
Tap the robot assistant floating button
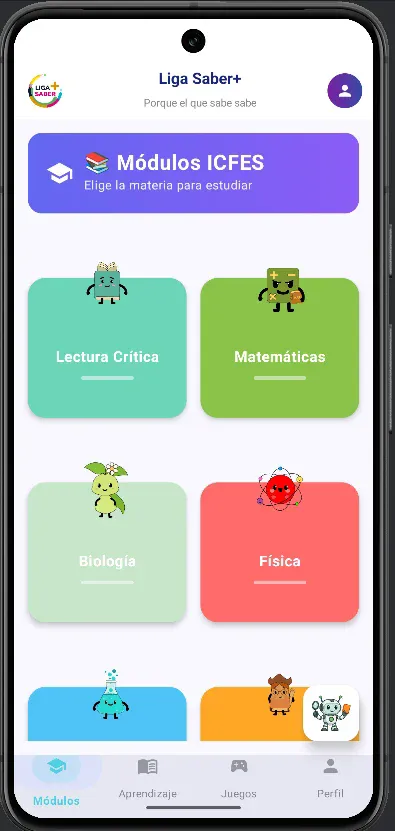(331, 713)
